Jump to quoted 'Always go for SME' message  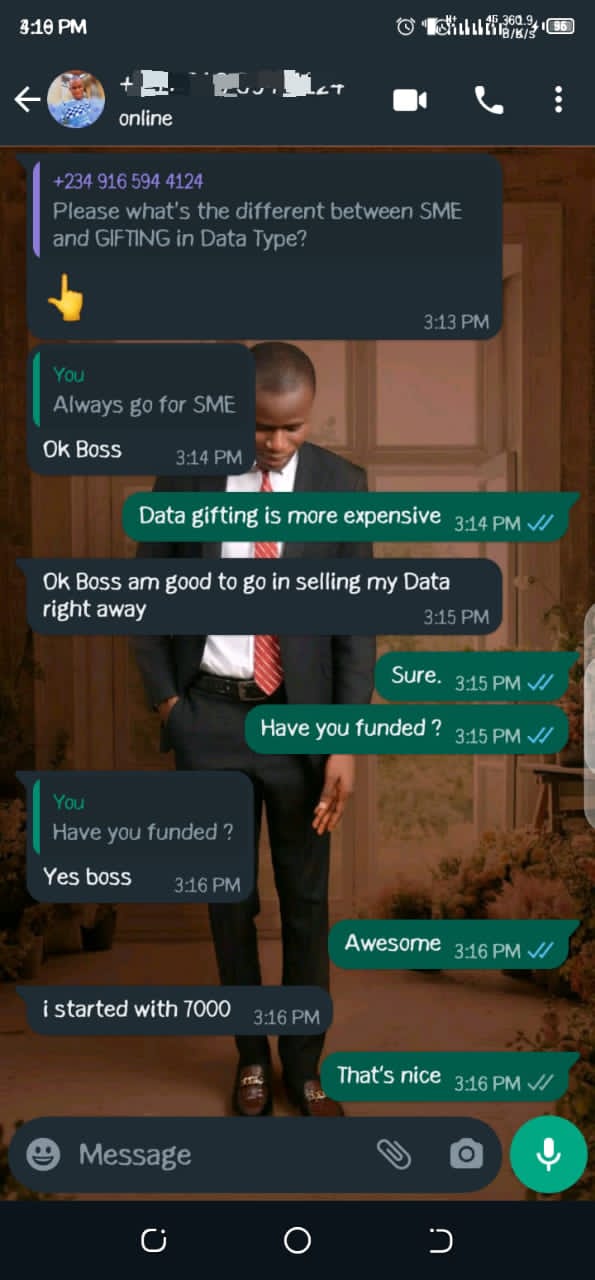tap(140, 391)
